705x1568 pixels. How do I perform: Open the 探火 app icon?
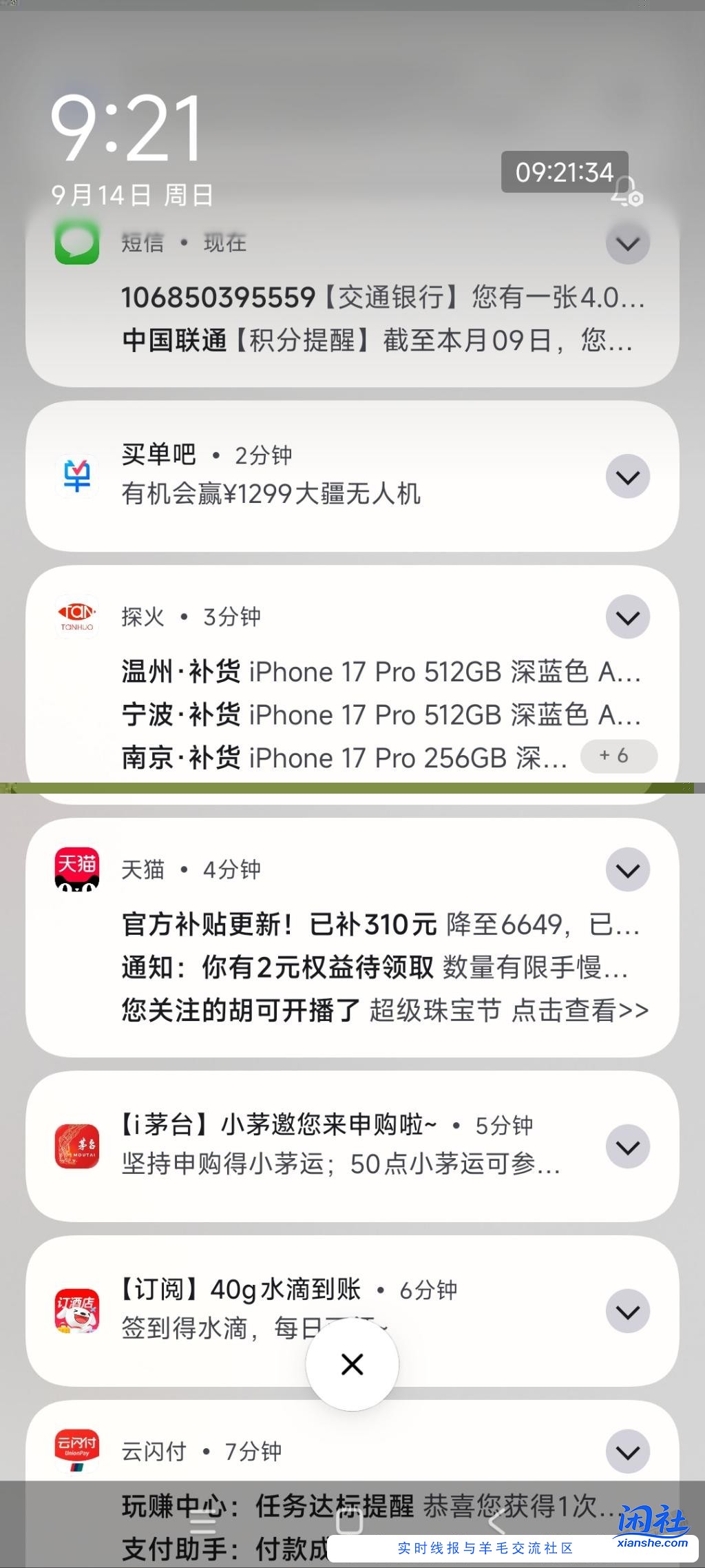click(78, 617)
